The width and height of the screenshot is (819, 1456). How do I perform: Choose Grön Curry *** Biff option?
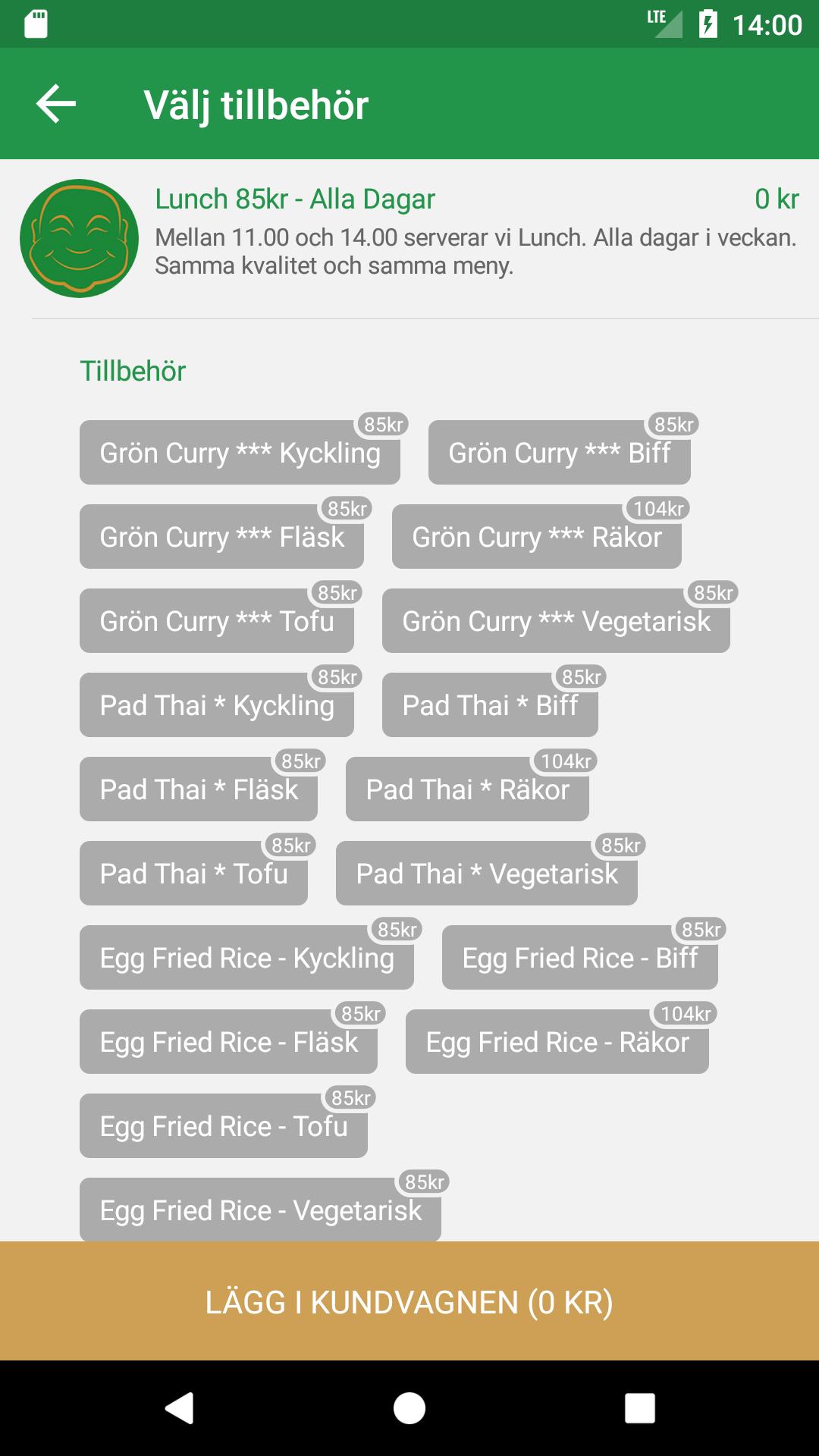coord(559,453)
